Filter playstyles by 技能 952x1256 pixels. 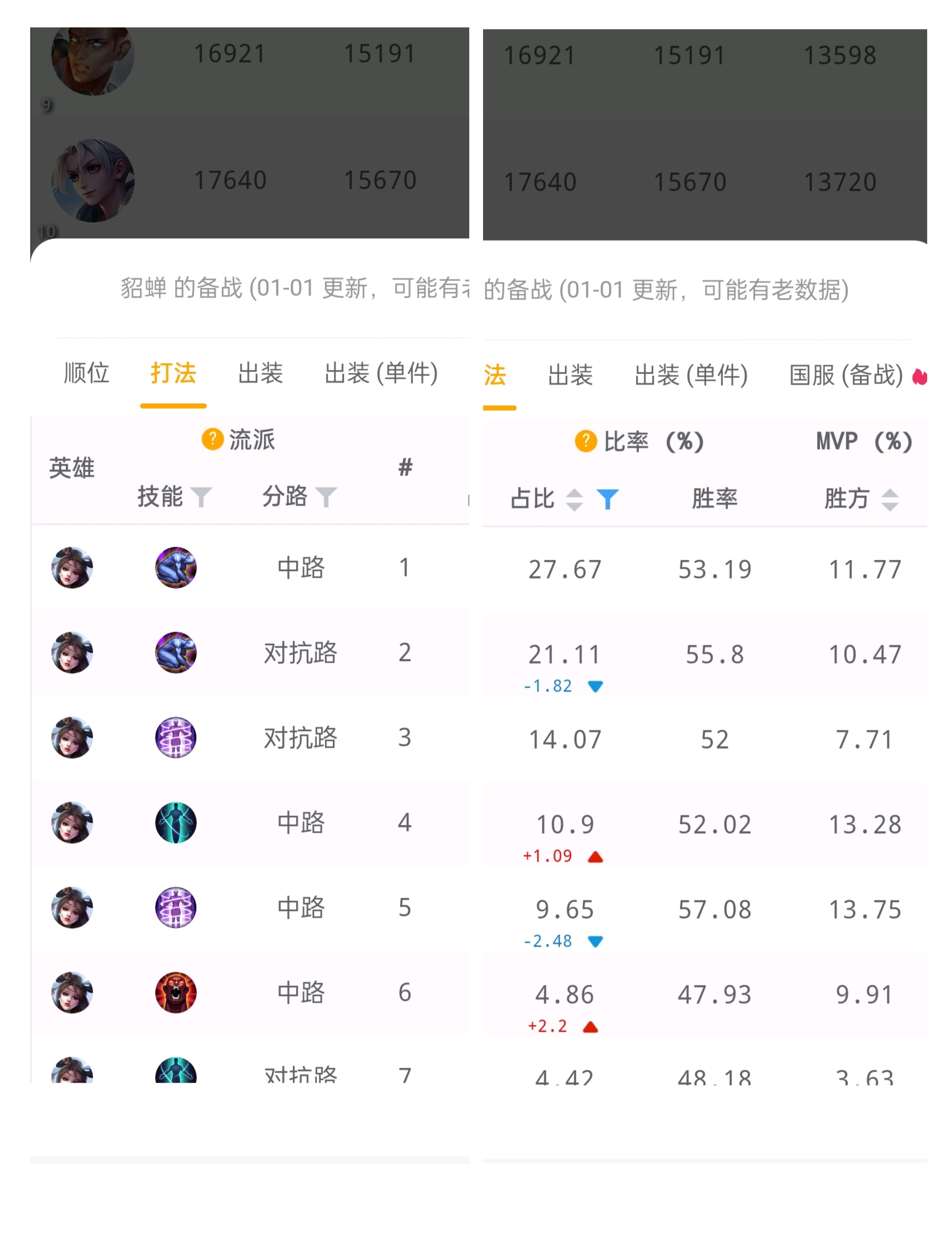201,497
